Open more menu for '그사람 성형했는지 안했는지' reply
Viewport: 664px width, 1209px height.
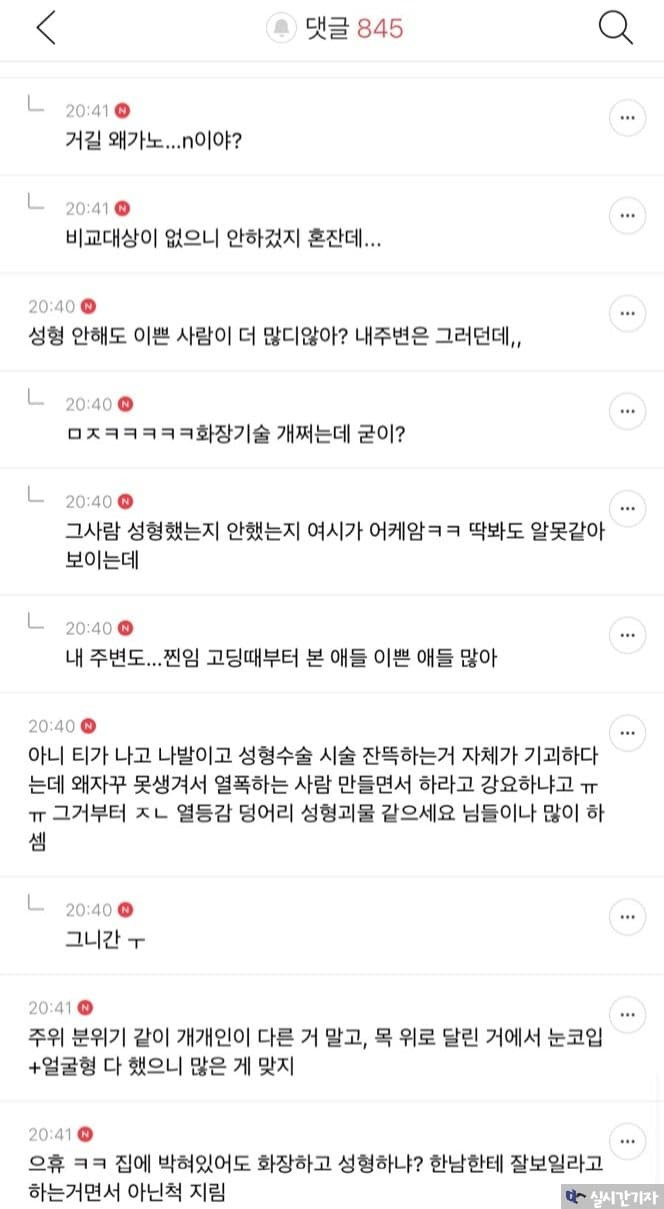(627, 509)
